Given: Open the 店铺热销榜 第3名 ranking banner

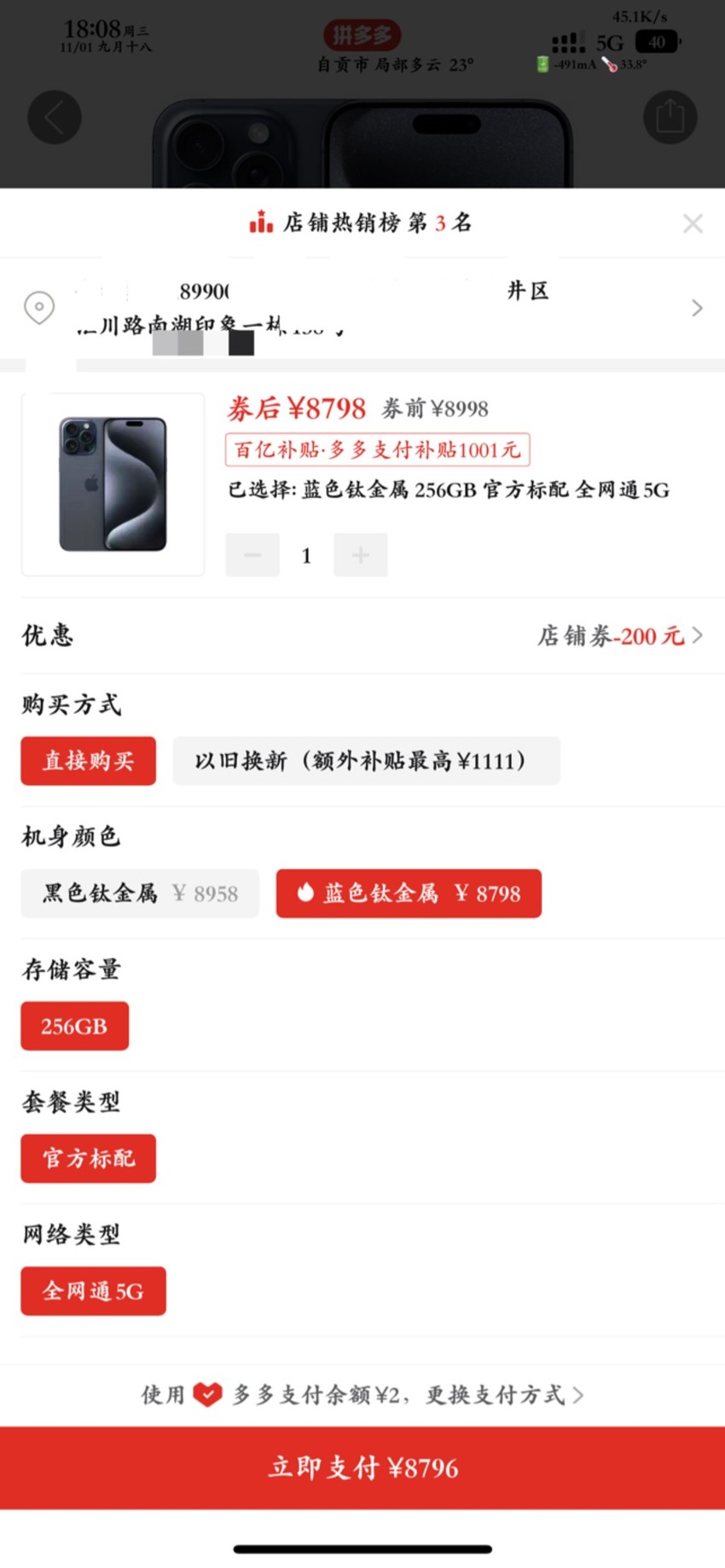Looking at the screenshot, I should tap(361, 223).
